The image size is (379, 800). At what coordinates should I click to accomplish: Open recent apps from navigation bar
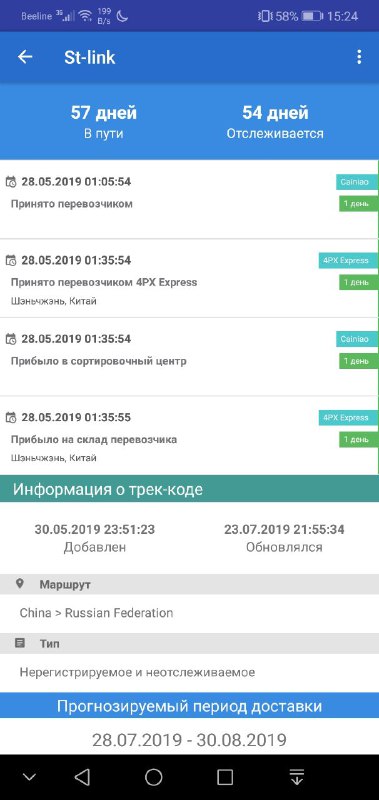[225, 777]
